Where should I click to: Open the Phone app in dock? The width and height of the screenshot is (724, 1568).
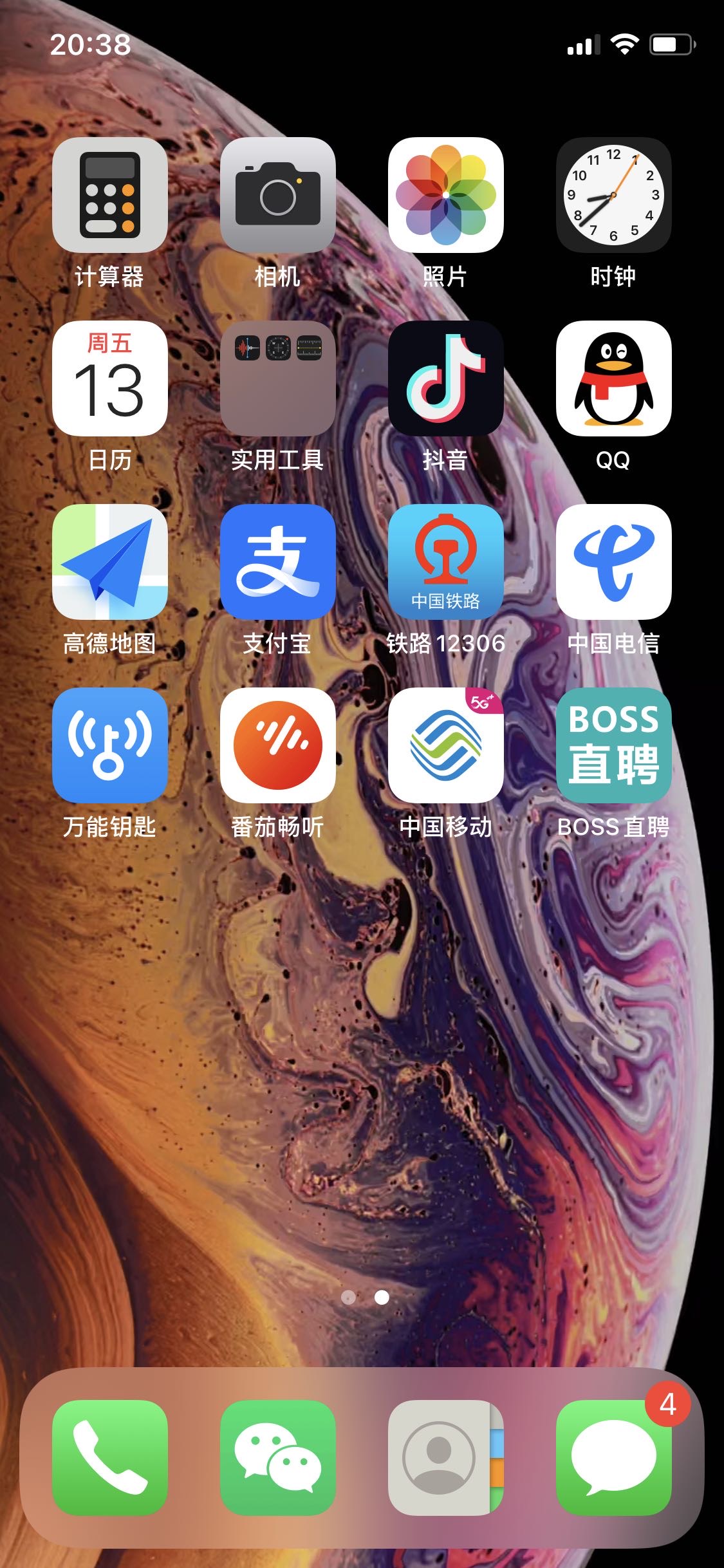110,1457
